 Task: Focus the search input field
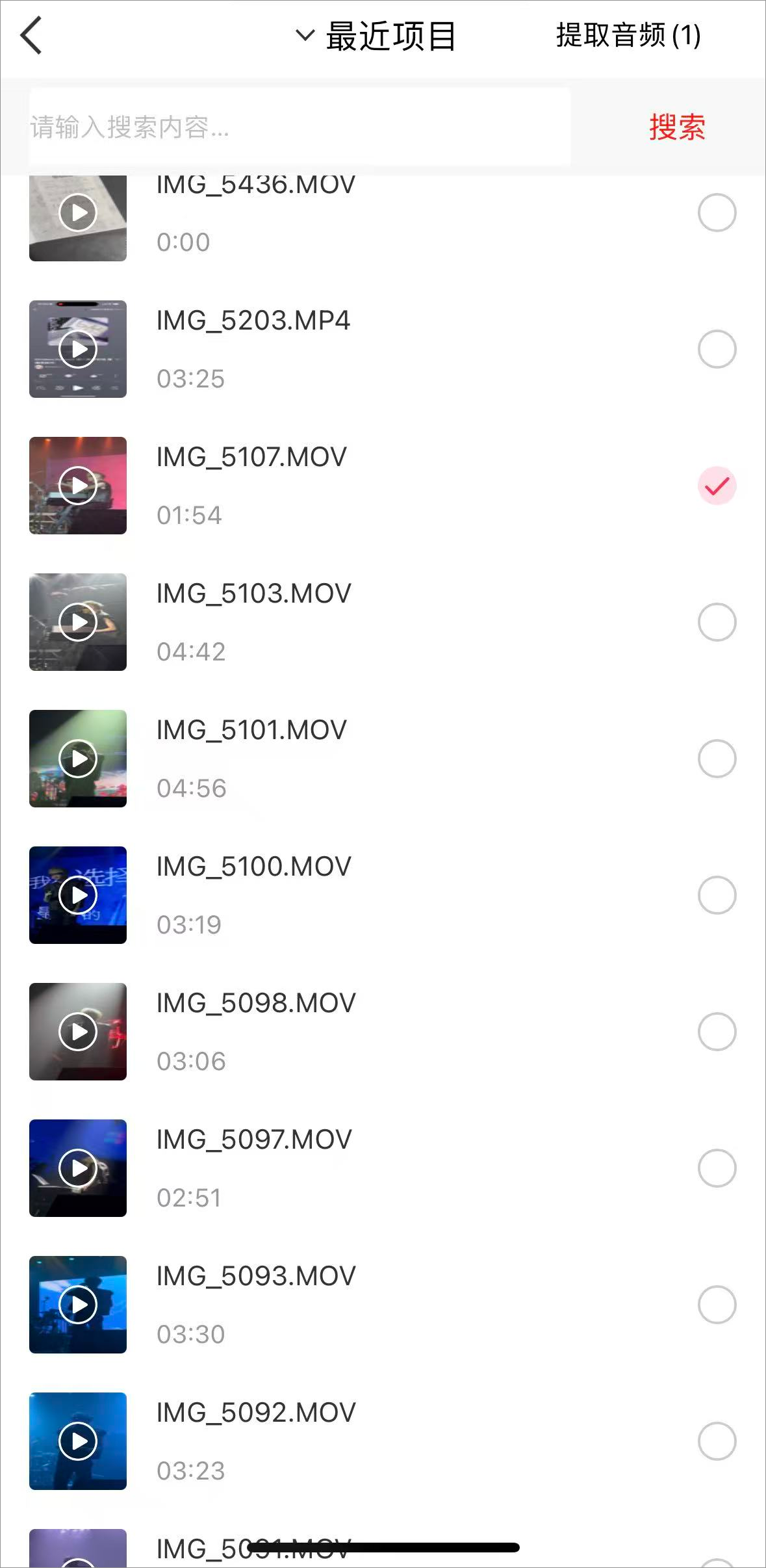299,127
